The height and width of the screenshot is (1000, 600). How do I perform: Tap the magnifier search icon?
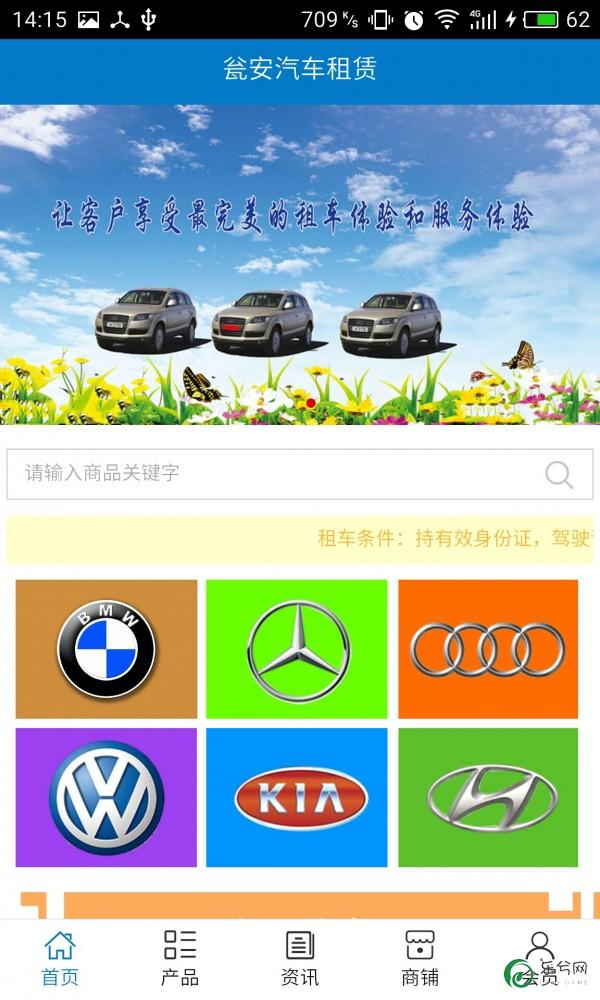click(559, 474)
